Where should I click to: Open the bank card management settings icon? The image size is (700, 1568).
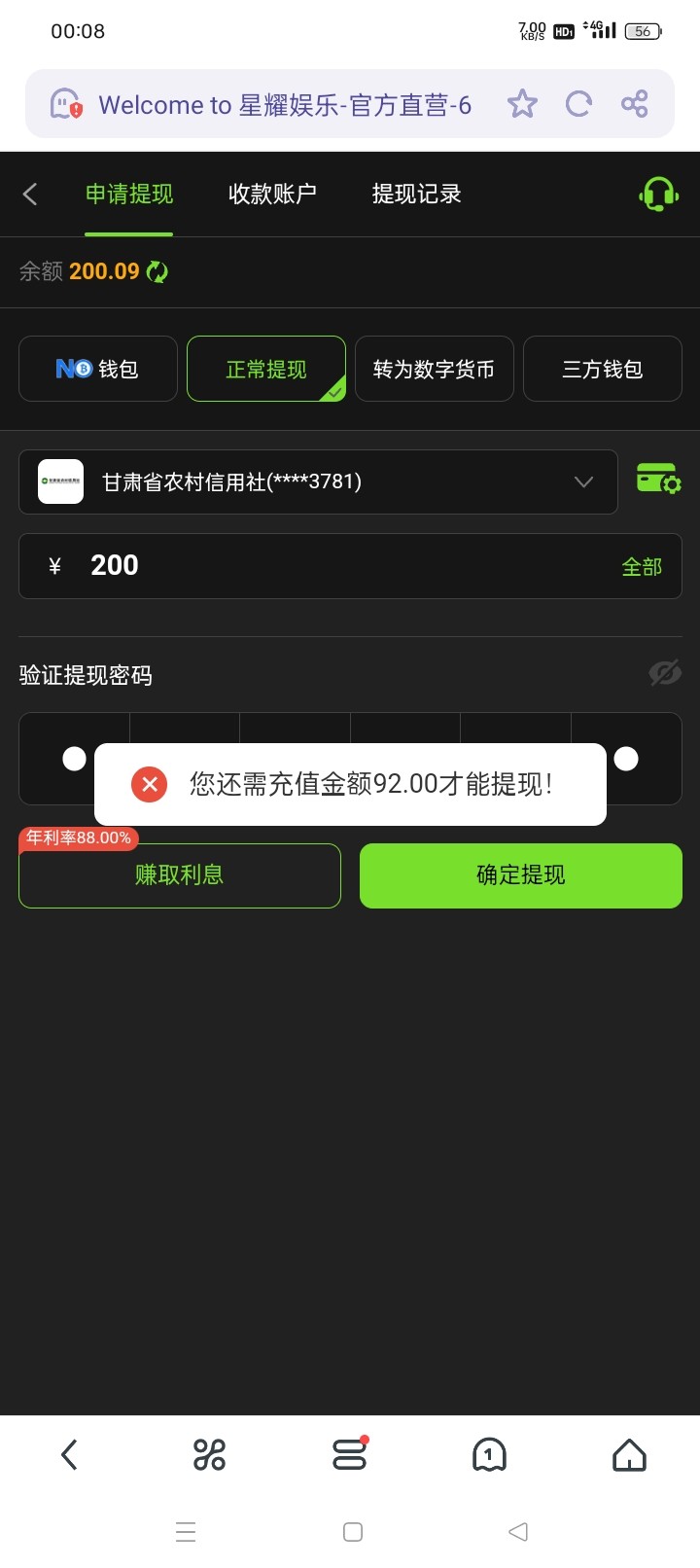(x=657, y=479)
